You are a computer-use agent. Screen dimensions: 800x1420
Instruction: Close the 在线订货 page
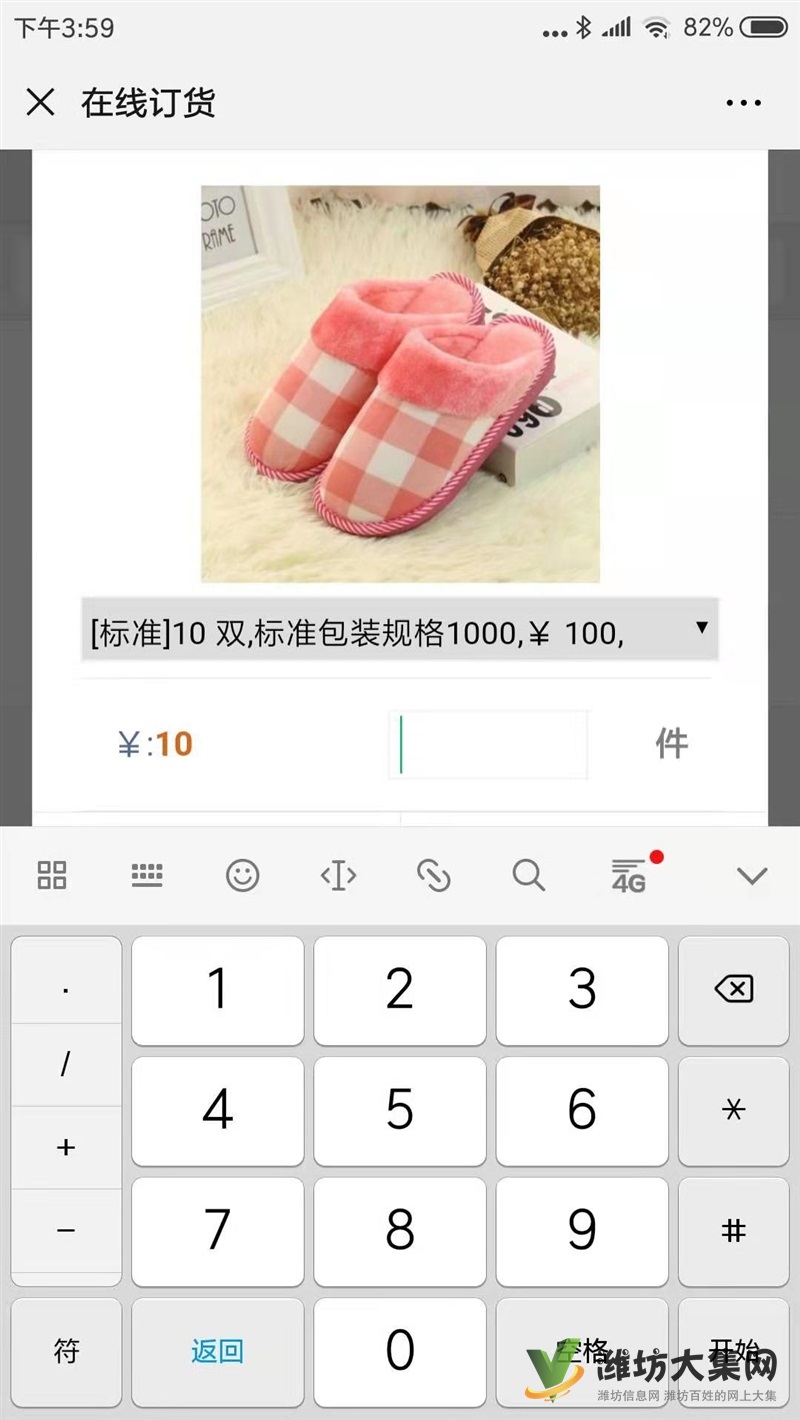(x=40, y=102)
